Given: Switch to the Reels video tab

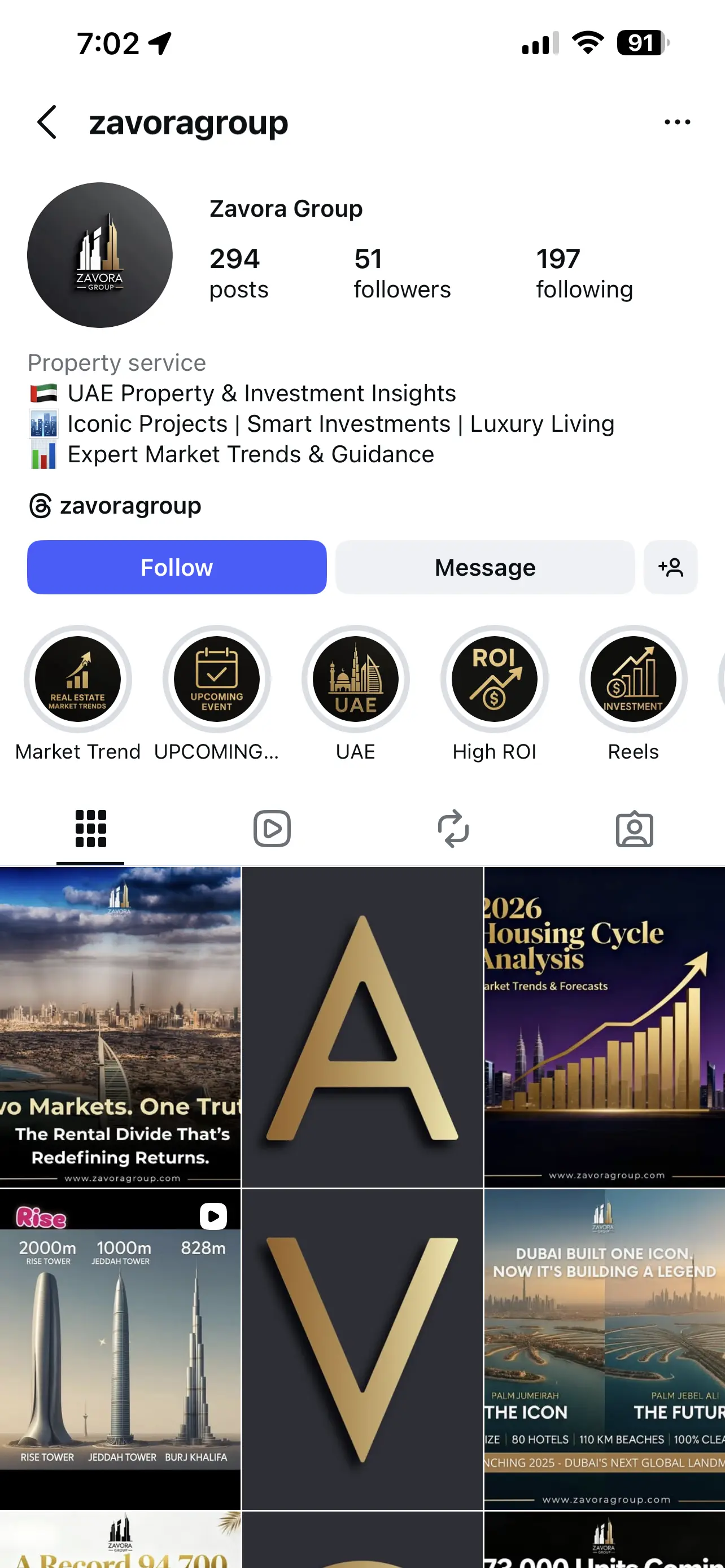Looking at the screenshot, I should (272, 829).
